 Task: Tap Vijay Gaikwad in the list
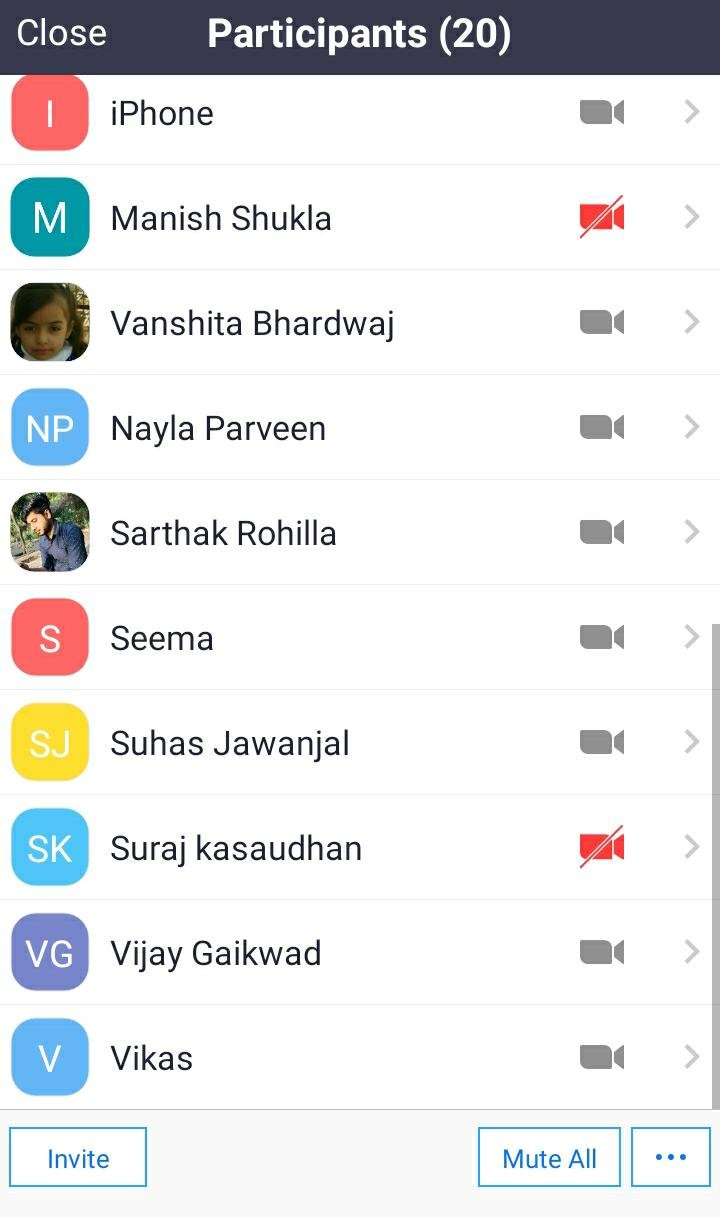(x=360, y=953)
